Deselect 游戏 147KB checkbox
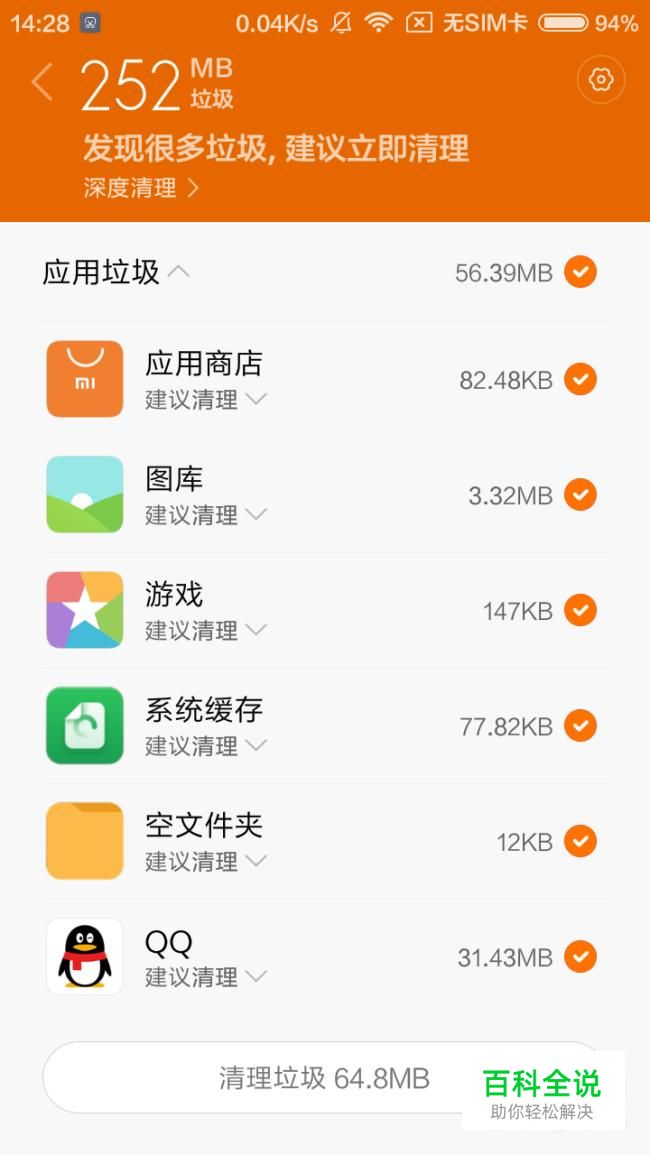650x1155 pixels. pos(580,610)
